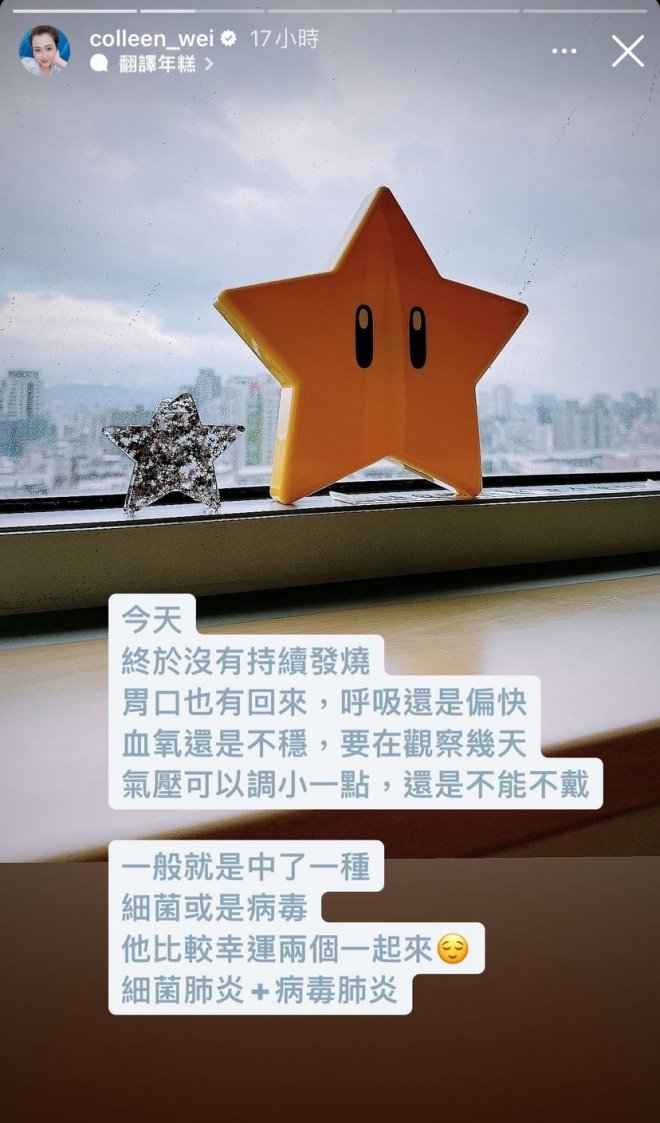Close the story viewer

[627, 51]
